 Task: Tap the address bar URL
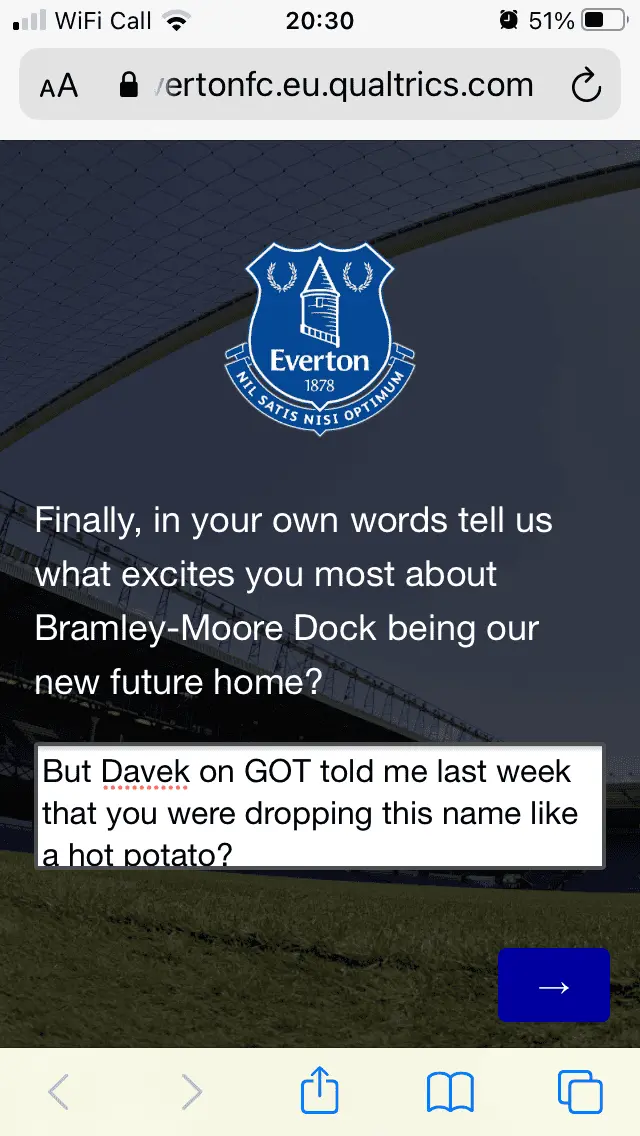(340, 86)
